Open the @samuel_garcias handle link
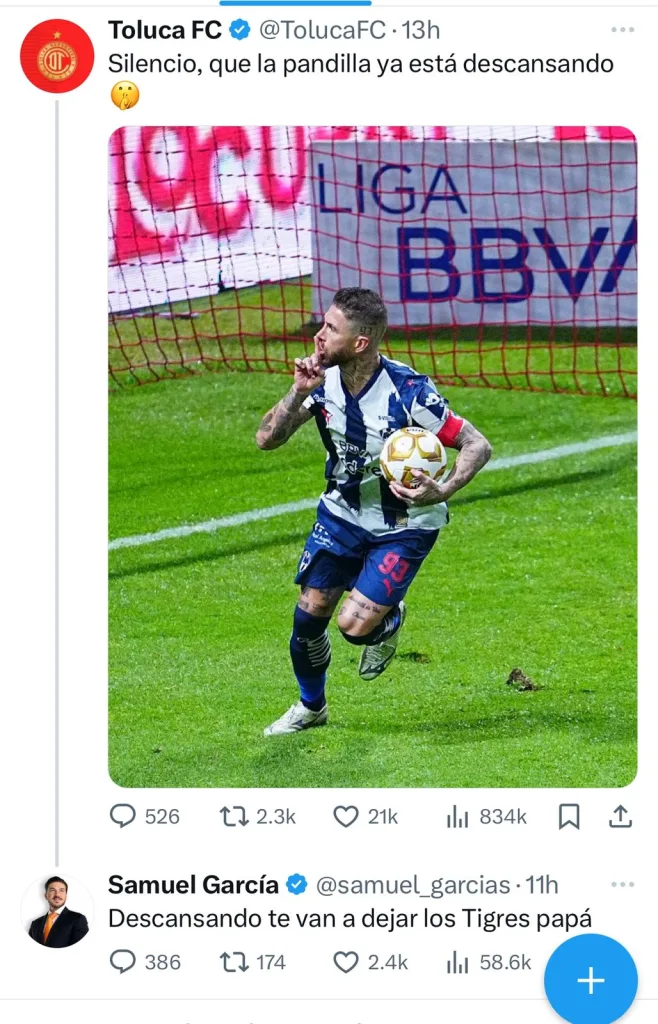 413,885
